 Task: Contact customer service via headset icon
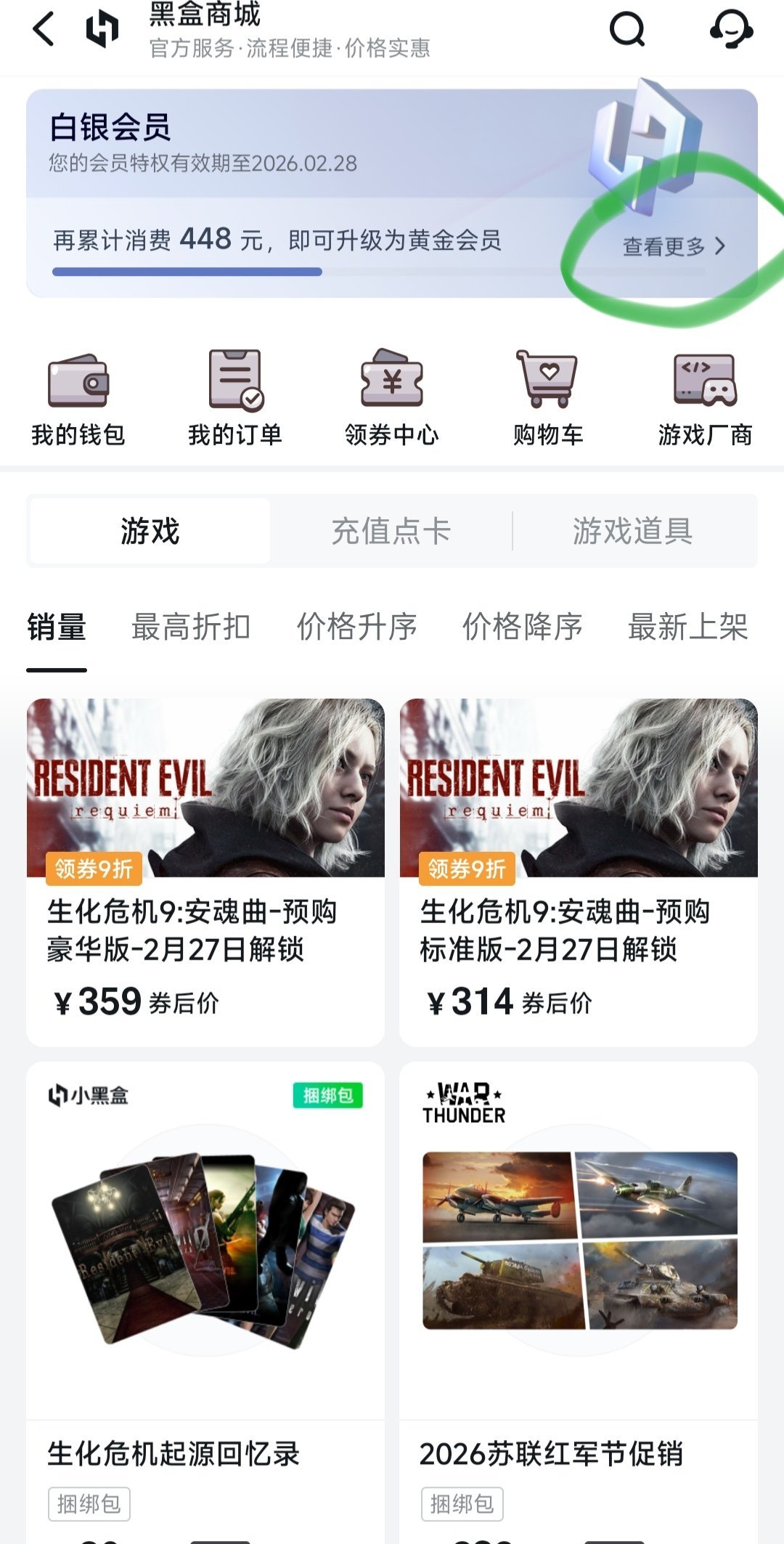pyautogui.click(x=730, y=30)
